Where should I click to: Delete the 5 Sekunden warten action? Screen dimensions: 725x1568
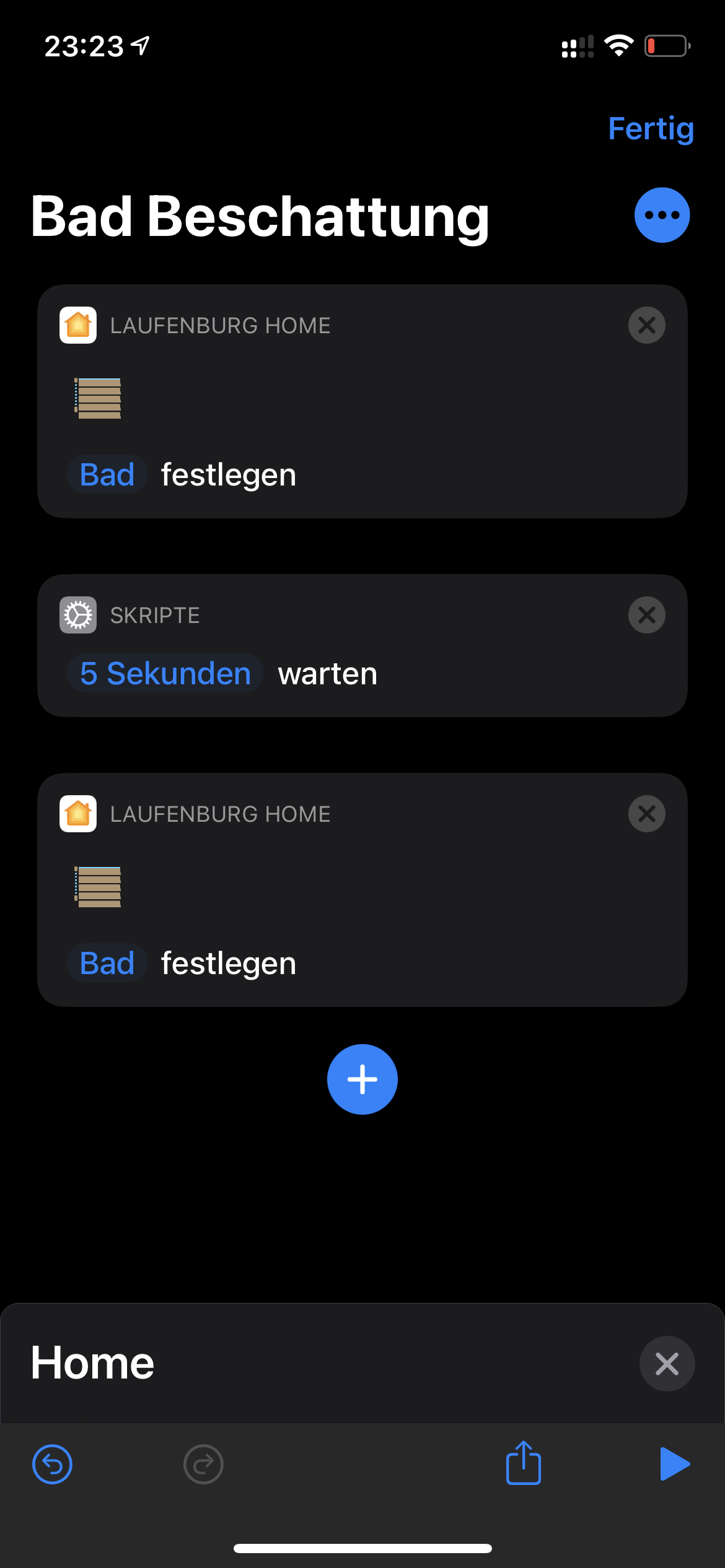(x=646, y=615)
